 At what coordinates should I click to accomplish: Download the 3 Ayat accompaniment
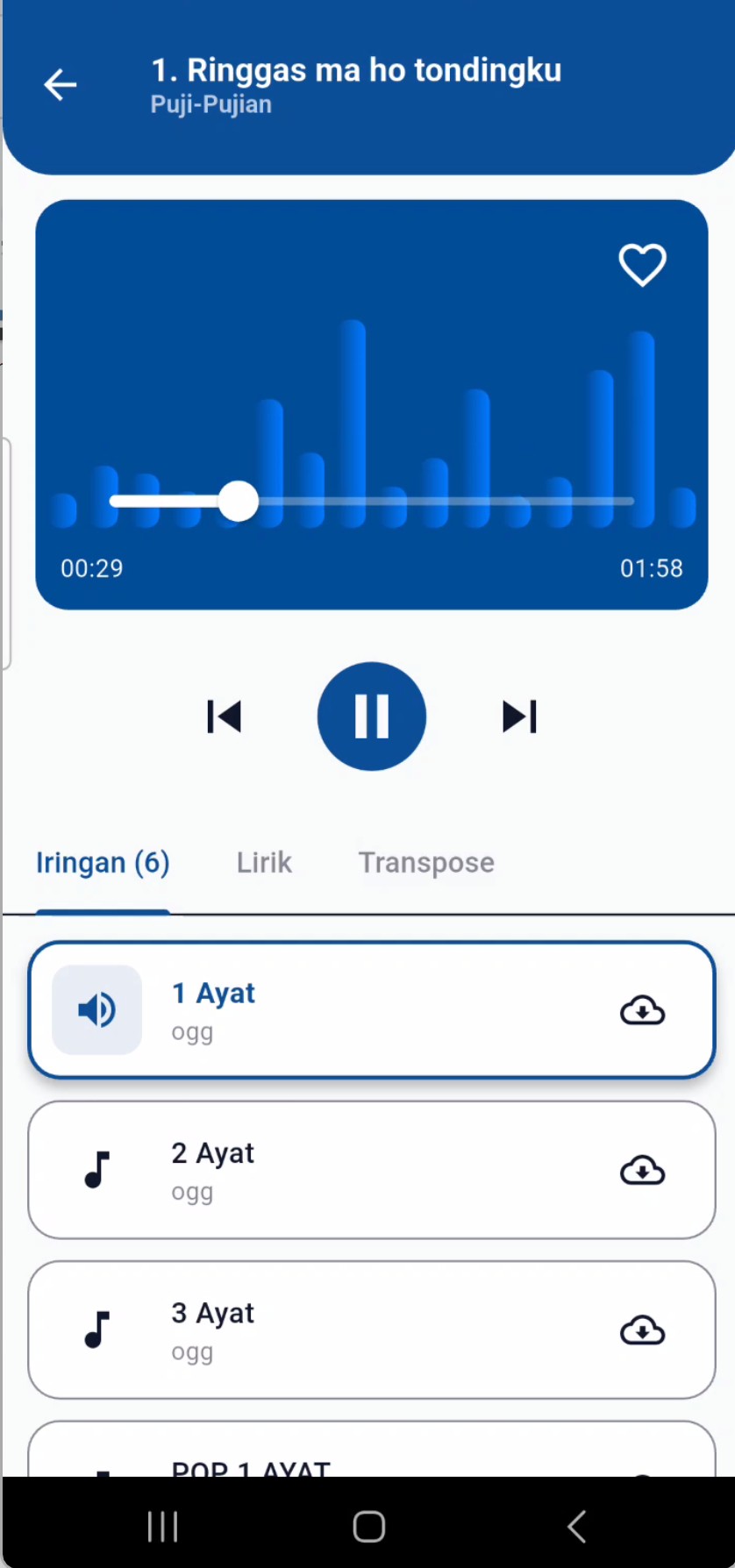coord(642,1330)
